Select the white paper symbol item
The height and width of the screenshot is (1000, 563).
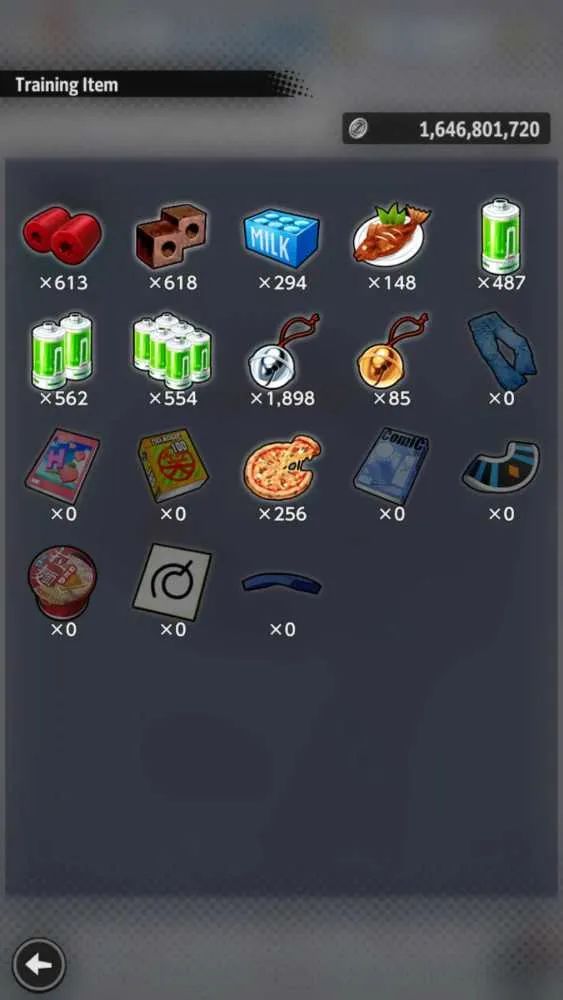[x=172, y=582]
